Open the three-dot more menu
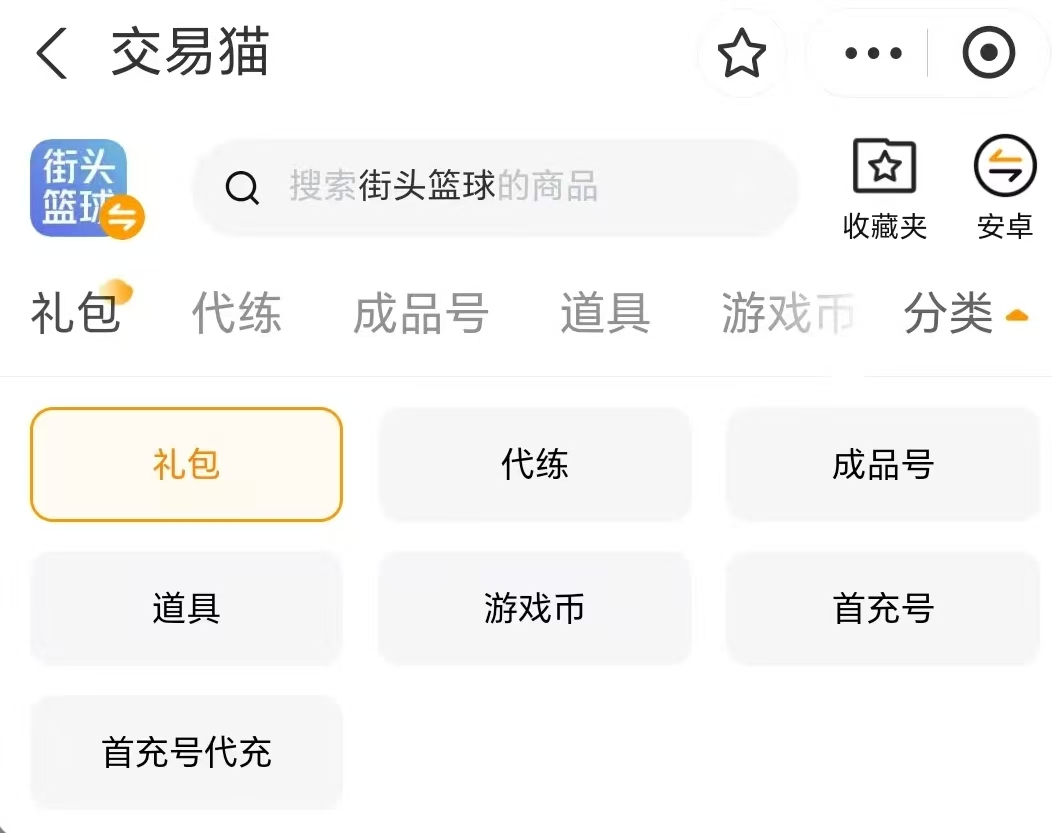The image size is (1052, 833). point(873,54)
